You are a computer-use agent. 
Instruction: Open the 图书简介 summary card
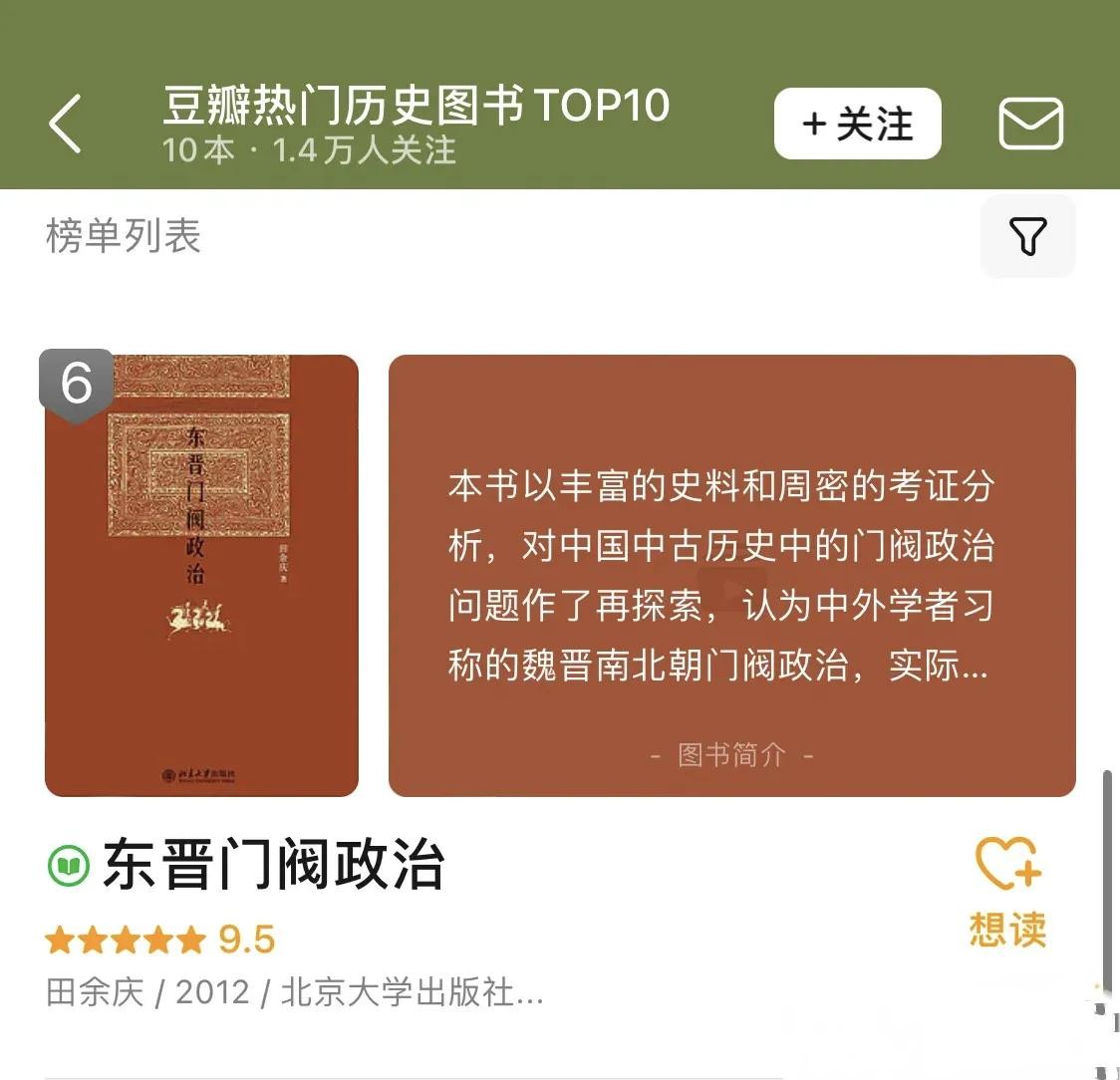click(x=731, y=576)
